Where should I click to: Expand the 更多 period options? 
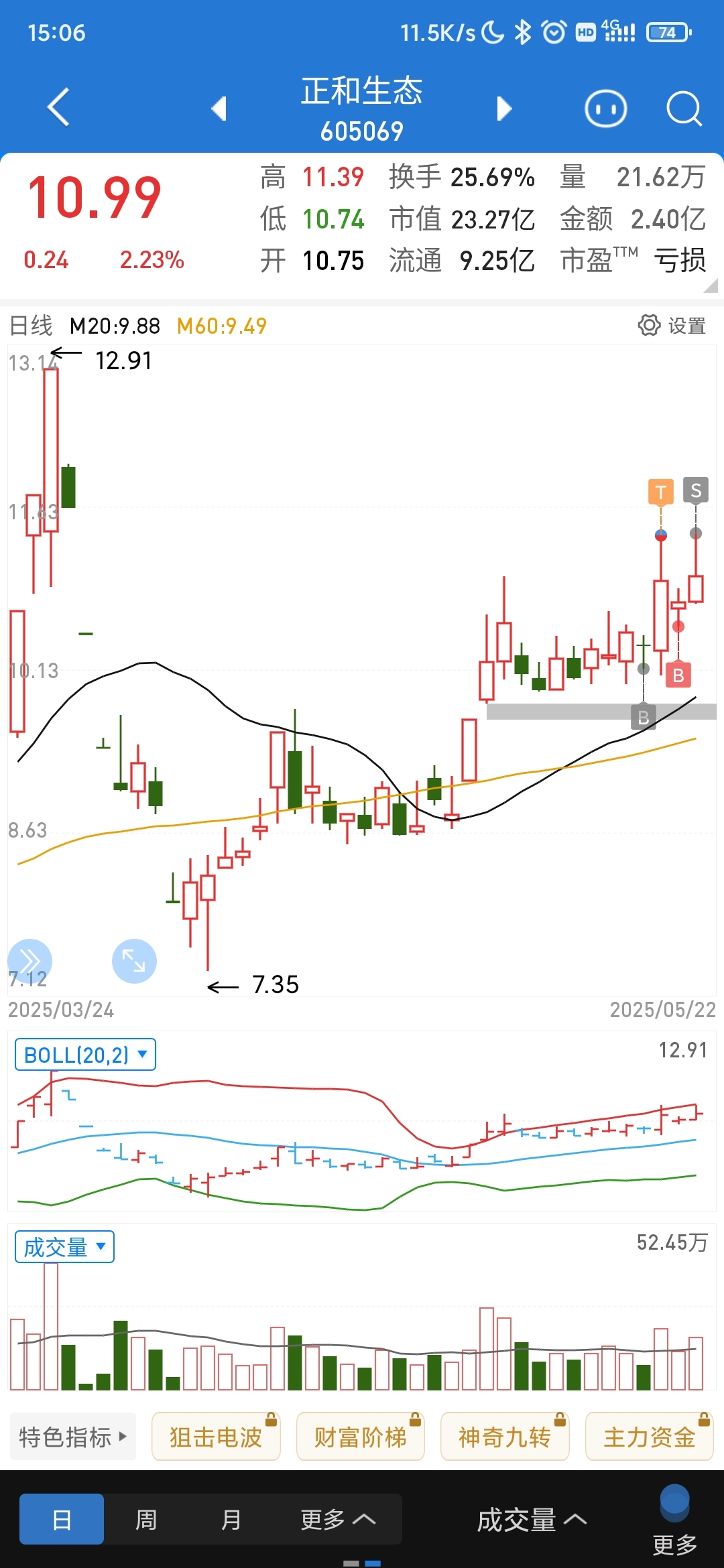tap(338, 1519)
